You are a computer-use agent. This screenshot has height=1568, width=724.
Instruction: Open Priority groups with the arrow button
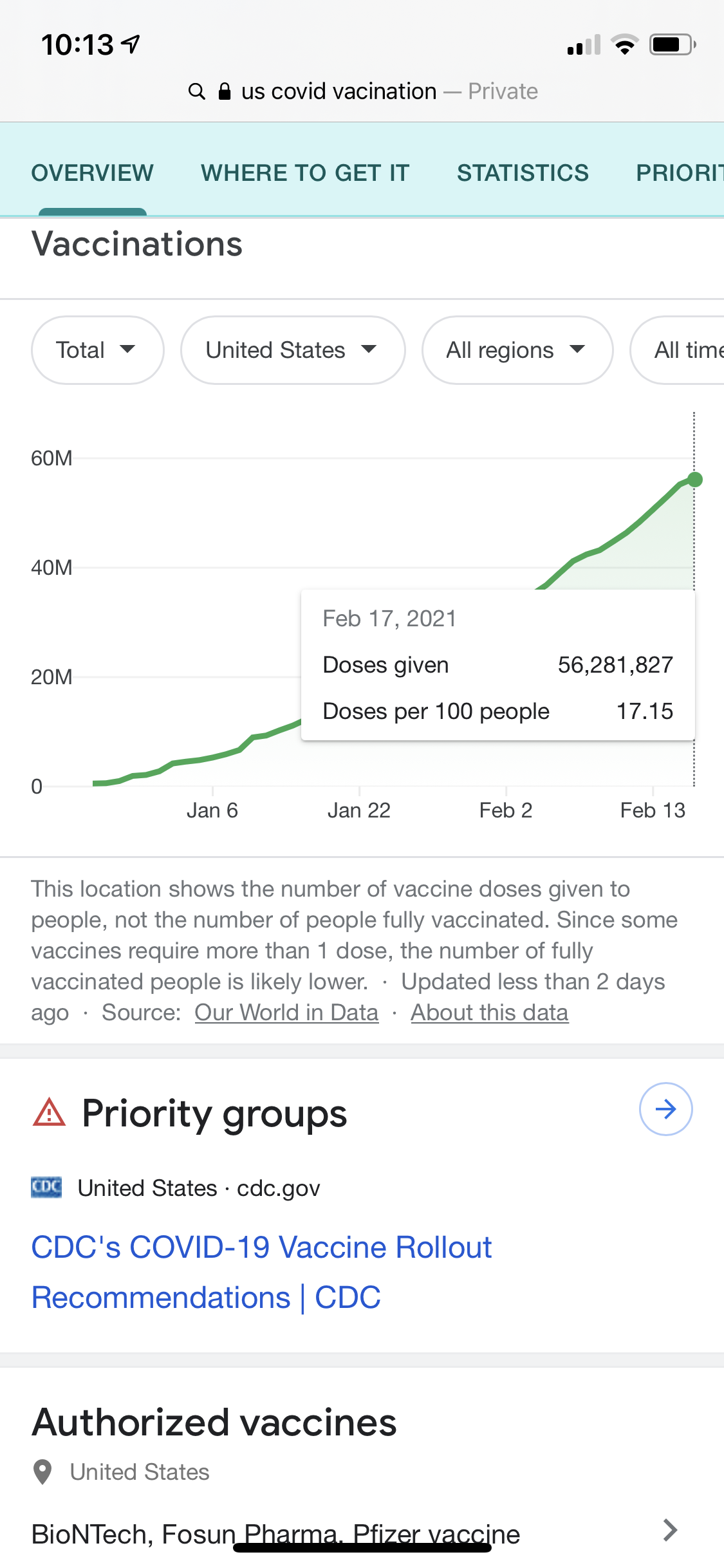point(665,1109)
